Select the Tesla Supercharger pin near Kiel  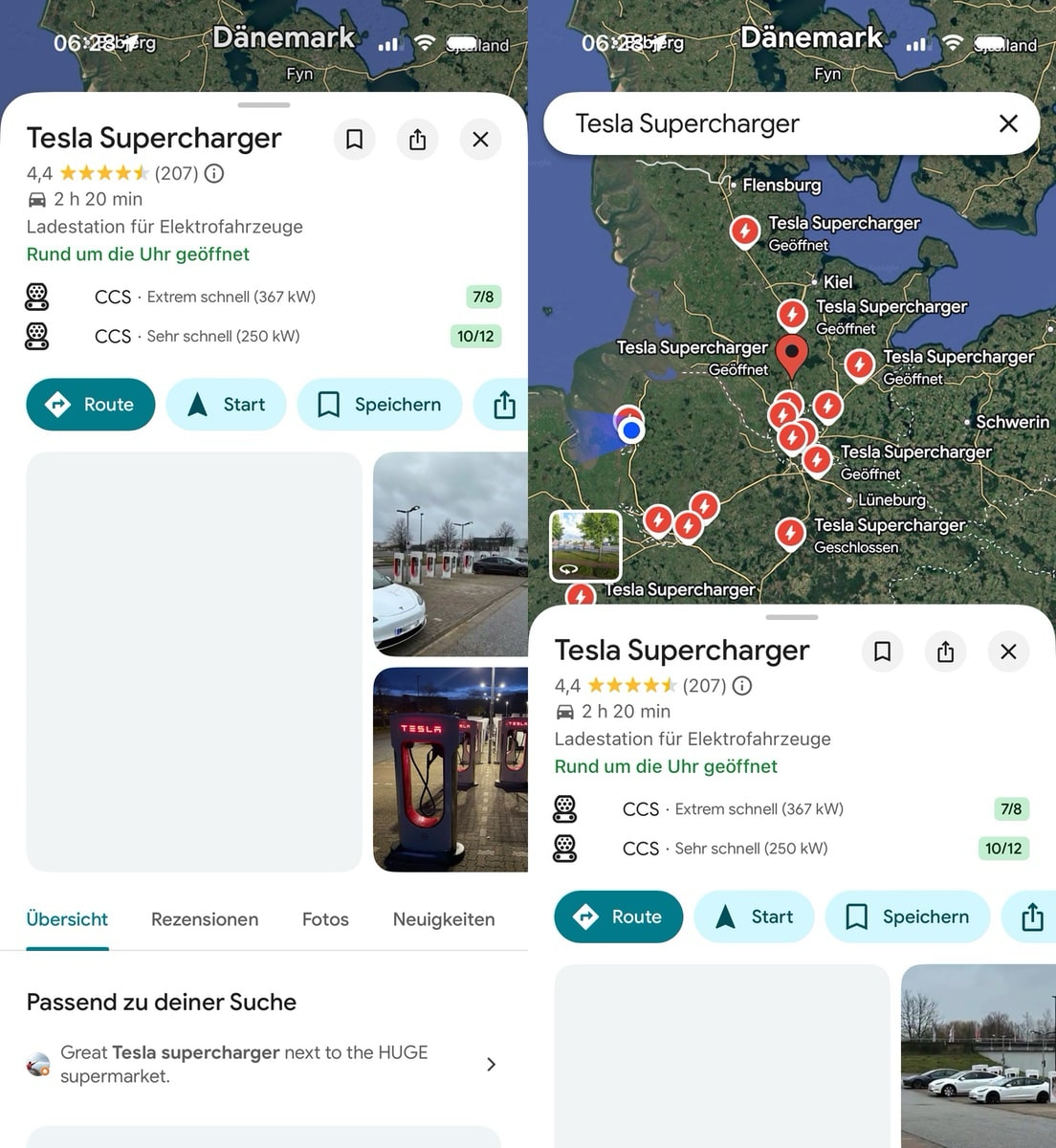tap(792, 314)
